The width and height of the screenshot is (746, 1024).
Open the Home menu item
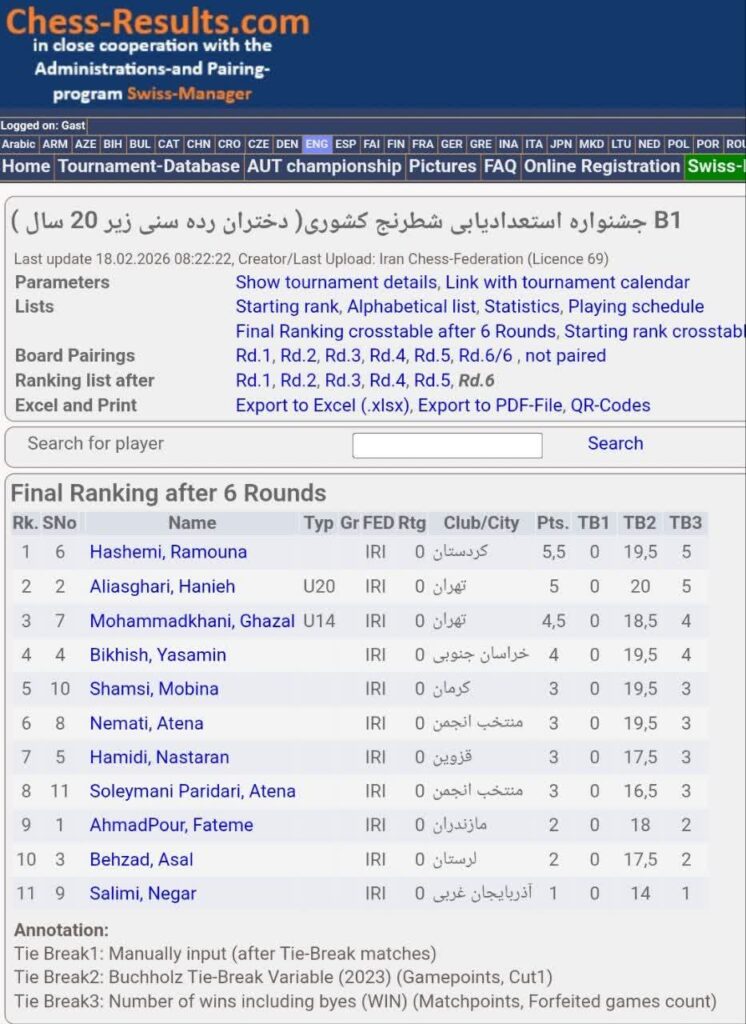[x=26, y=167]
